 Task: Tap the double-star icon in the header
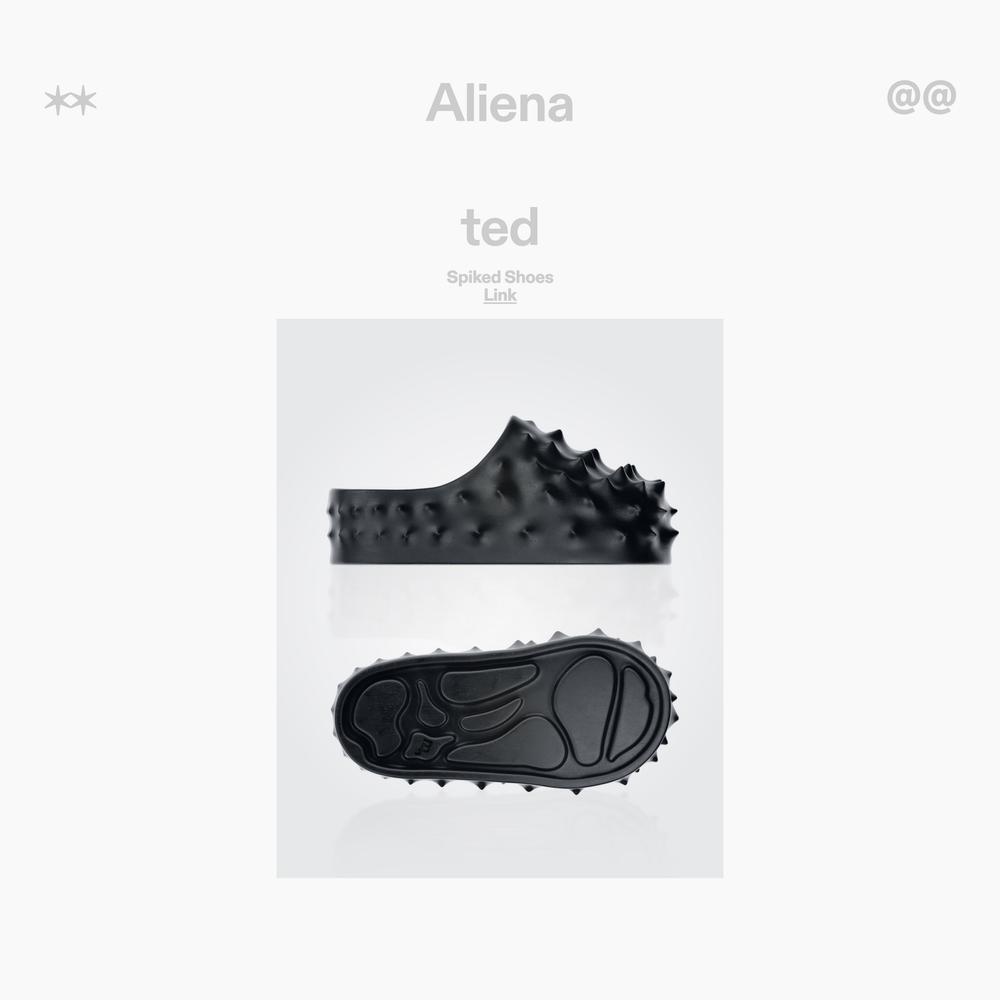tap(70, 101)
